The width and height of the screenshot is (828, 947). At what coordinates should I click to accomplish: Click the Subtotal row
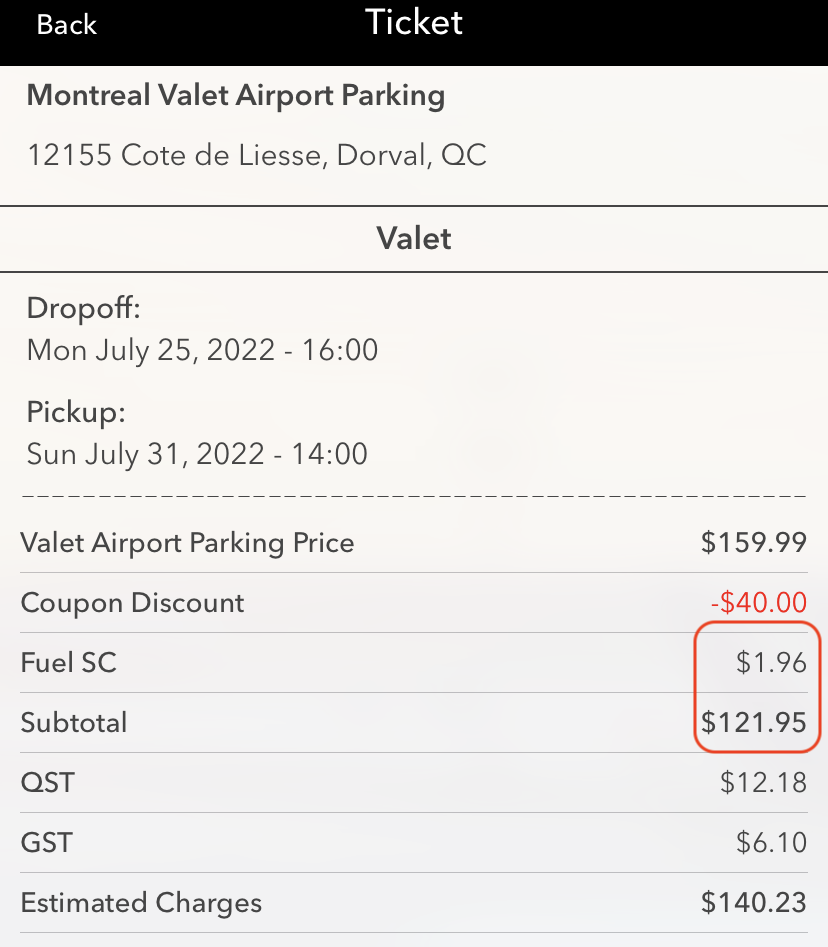pos(73,722)
